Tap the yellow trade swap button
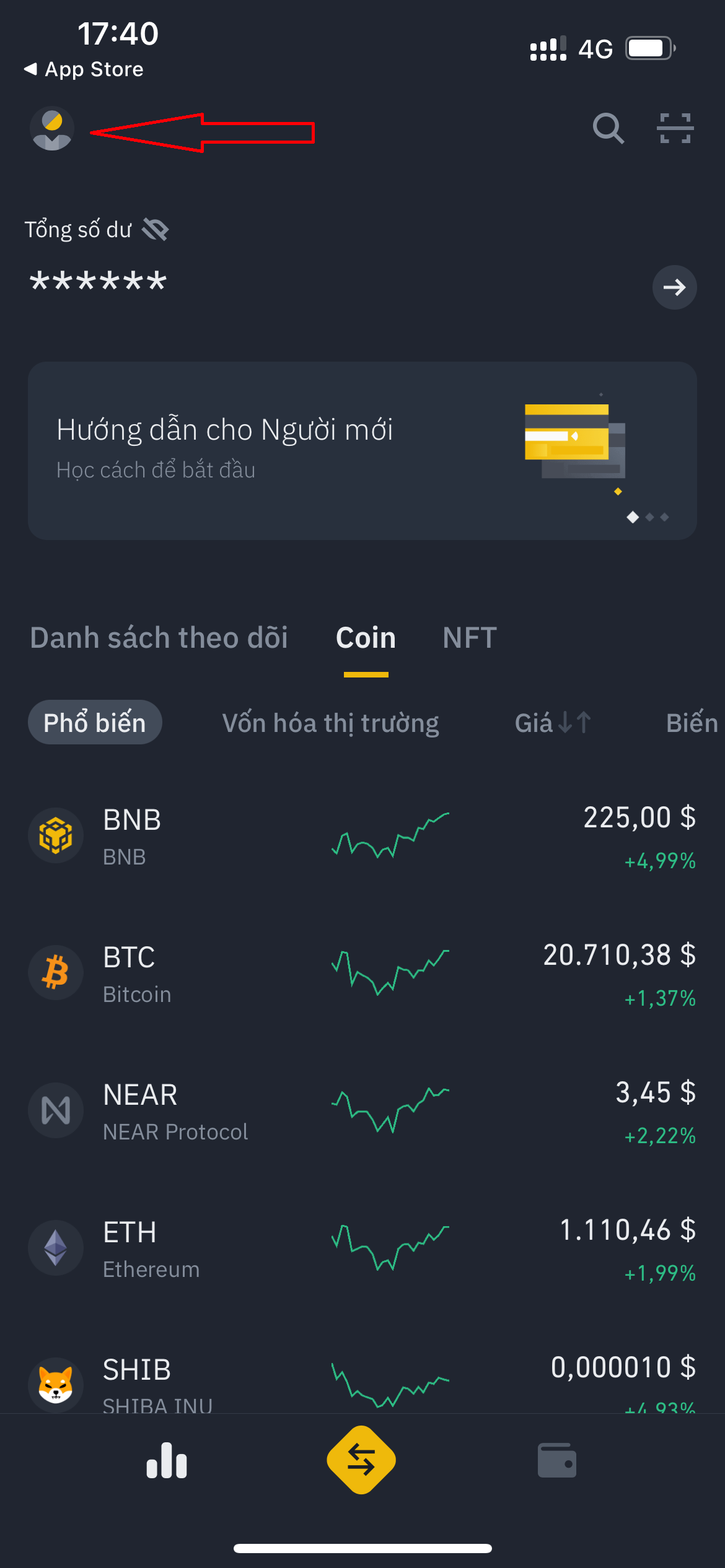The height and width of the screenshot is (1568, 725). 361,1460
